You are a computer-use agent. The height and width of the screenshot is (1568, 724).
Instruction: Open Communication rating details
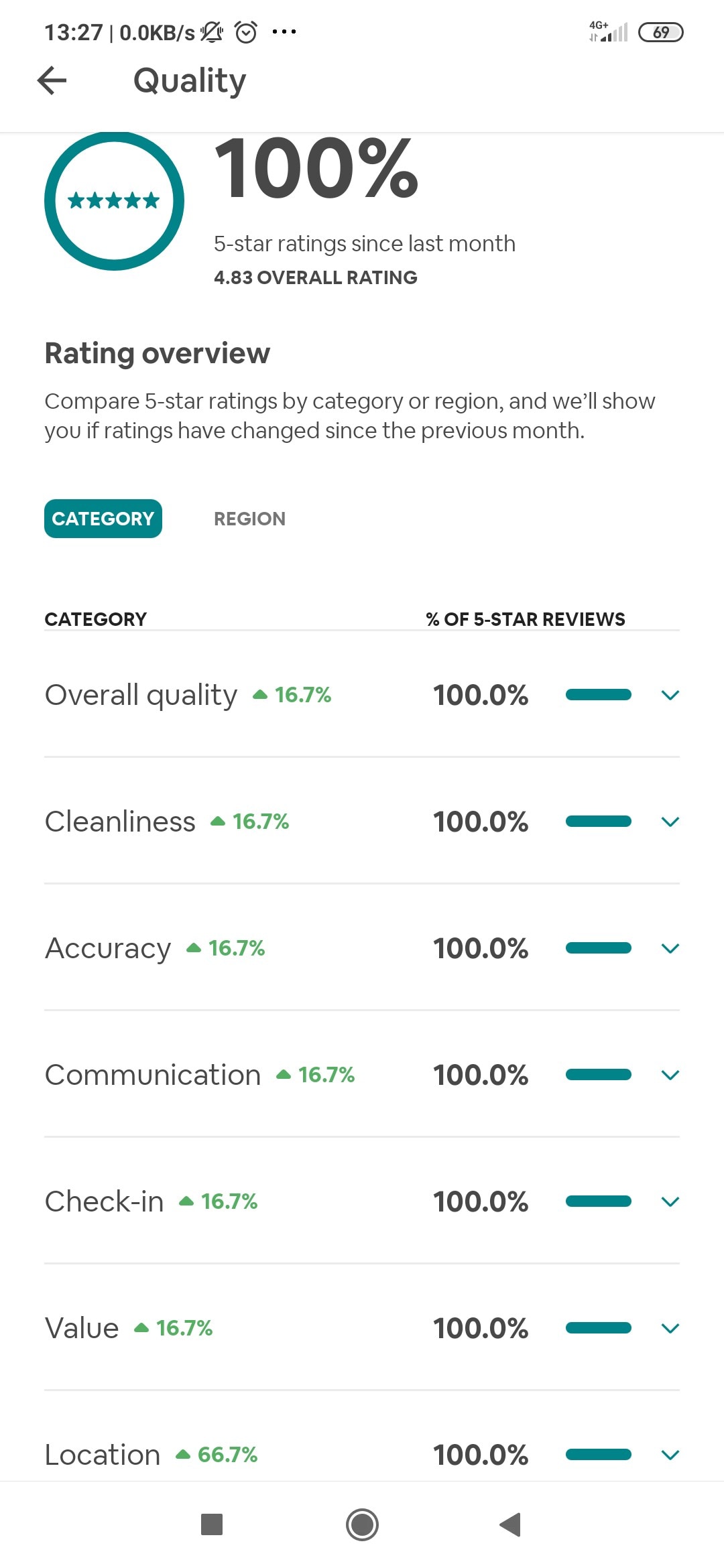(670, 1075)
